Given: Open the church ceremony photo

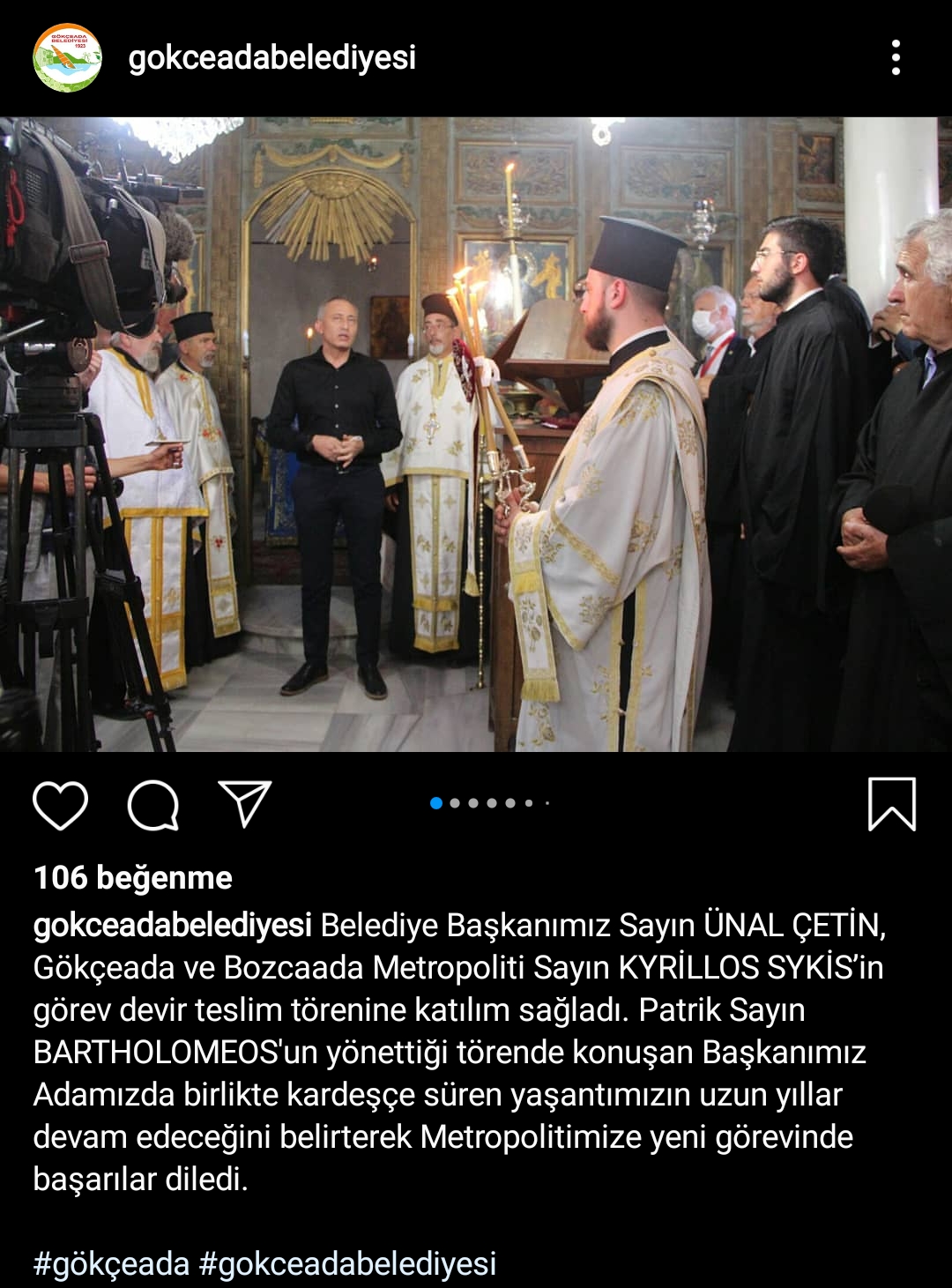Looking at the screenshot, I should [x=476, y=434].
